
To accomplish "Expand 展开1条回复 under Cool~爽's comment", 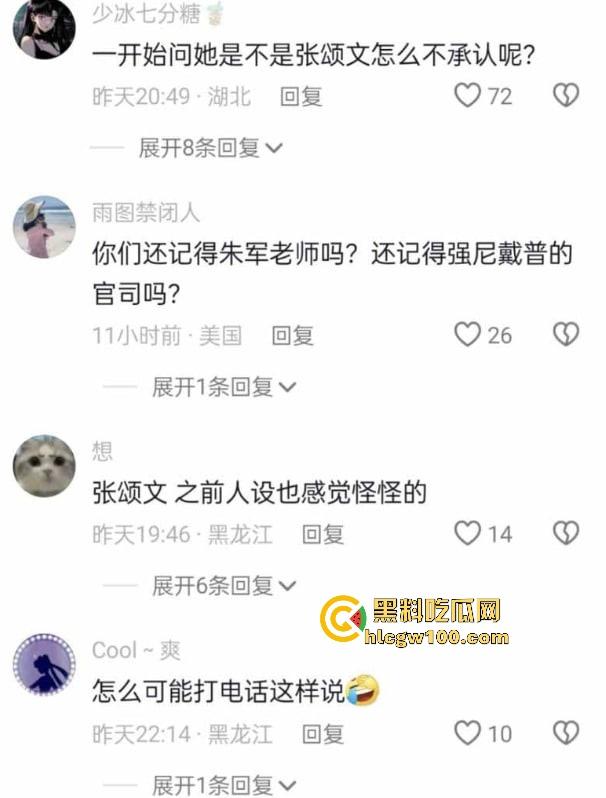I will pos(224,784).
